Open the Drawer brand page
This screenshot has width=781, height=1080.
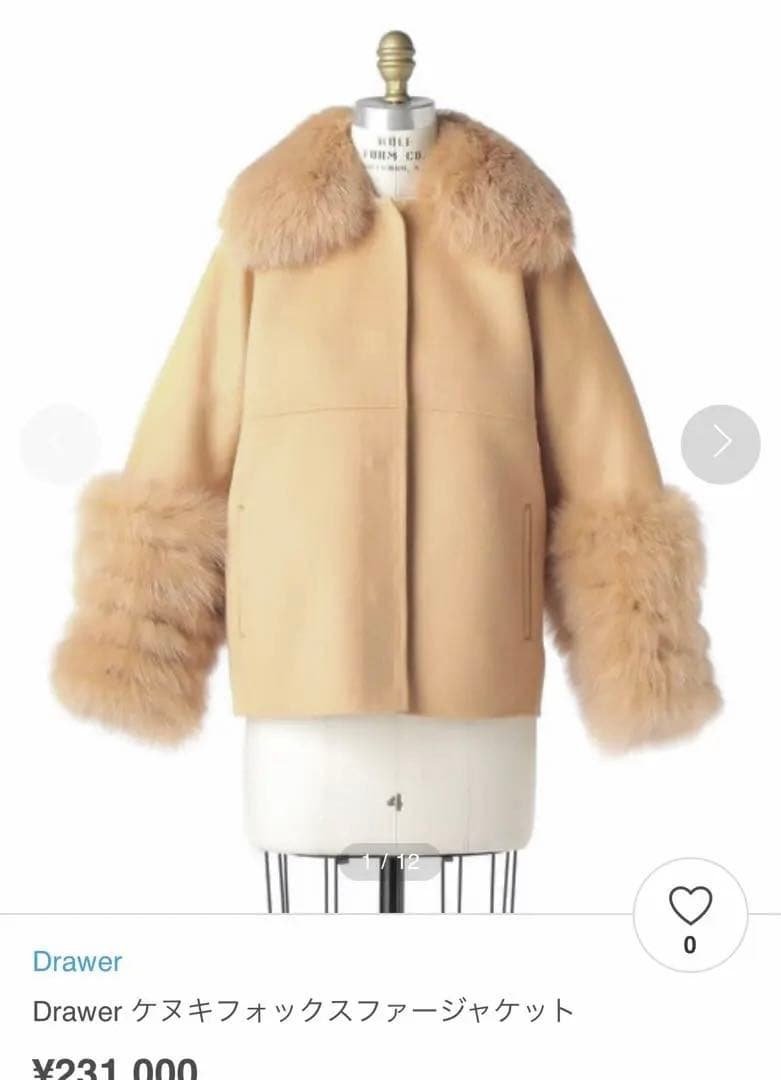[x=77, y=961]
